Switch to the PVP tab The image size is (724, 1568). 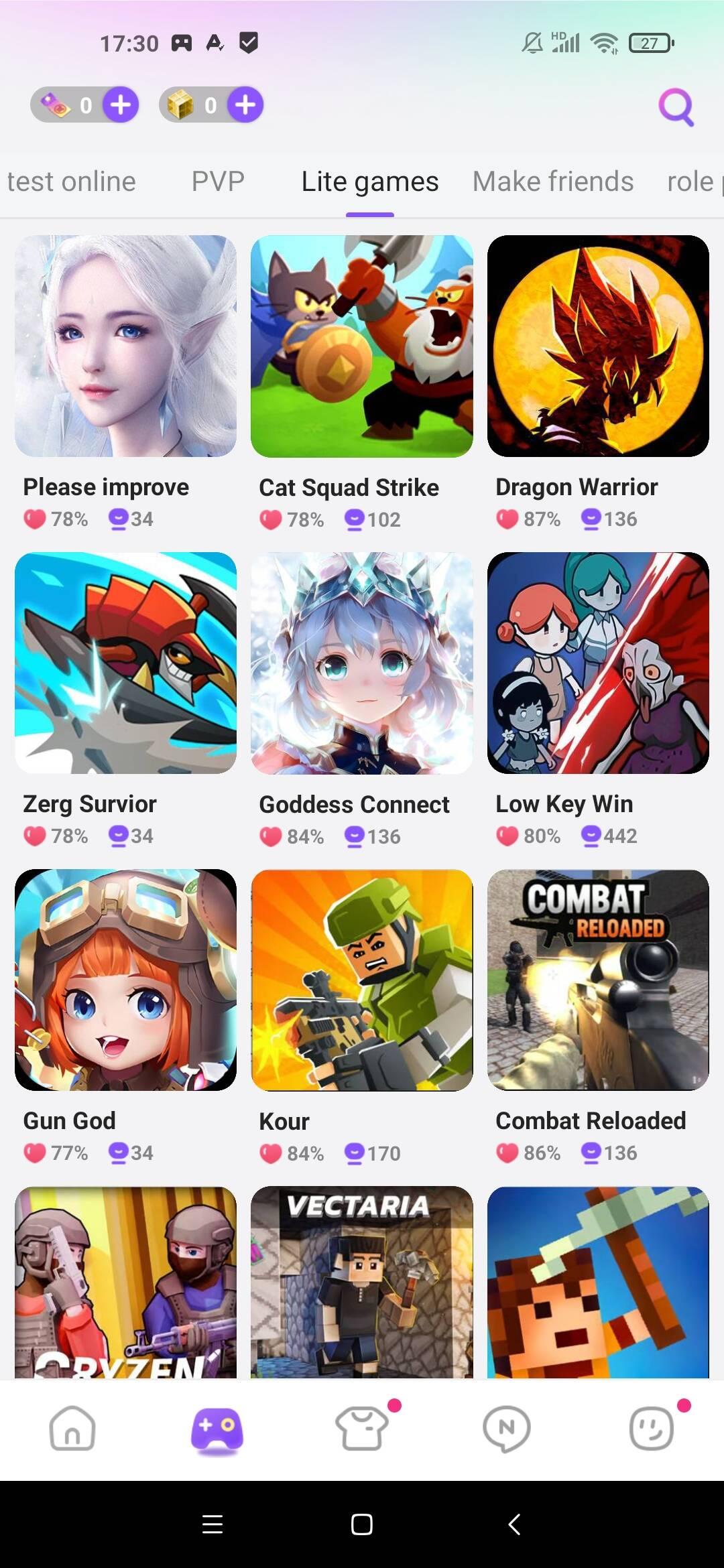(x=217, y=182)
